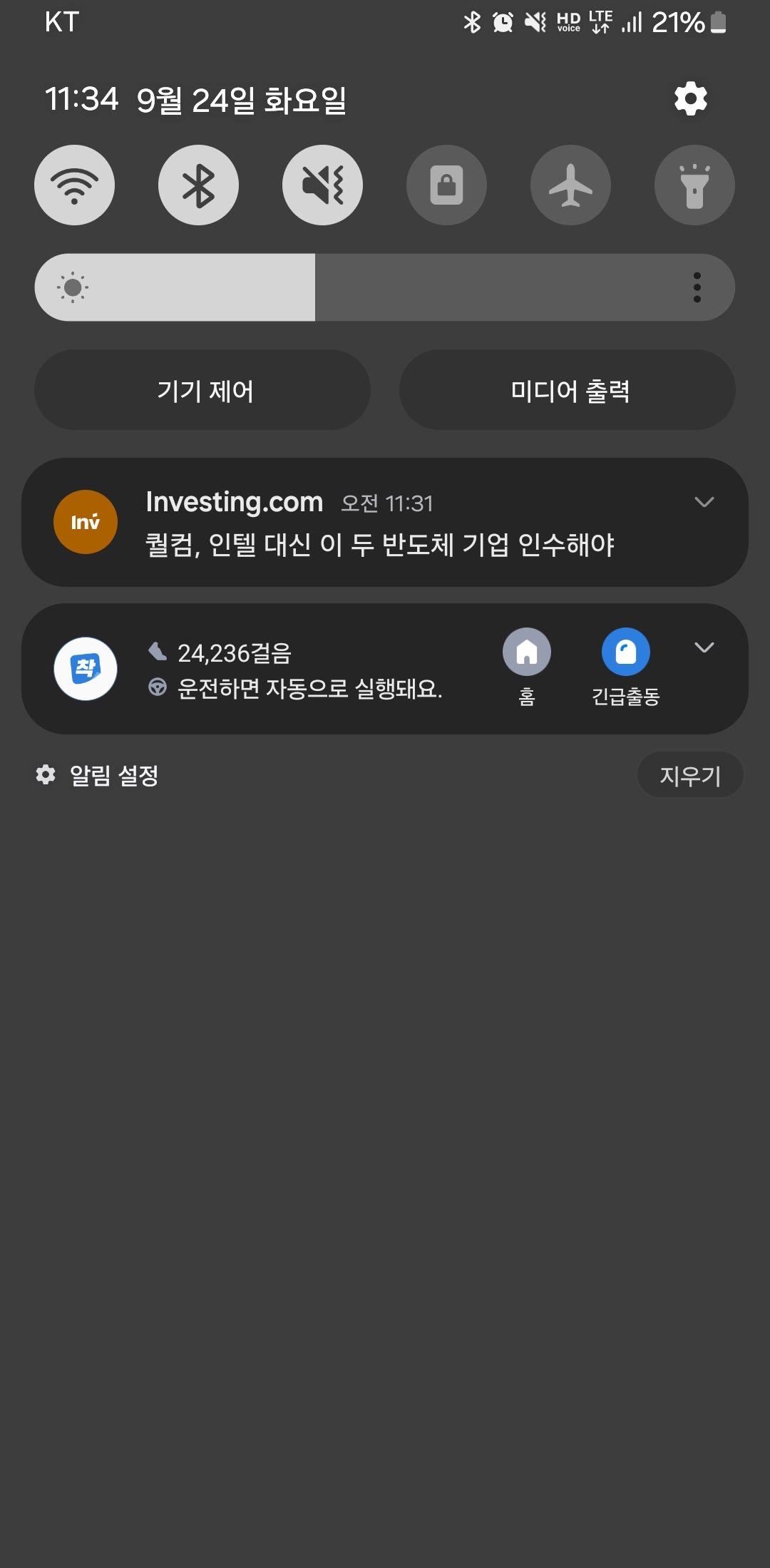770x1568 pixels.
Task: Open brightness more options menu
Action: [x=697, y=287]
